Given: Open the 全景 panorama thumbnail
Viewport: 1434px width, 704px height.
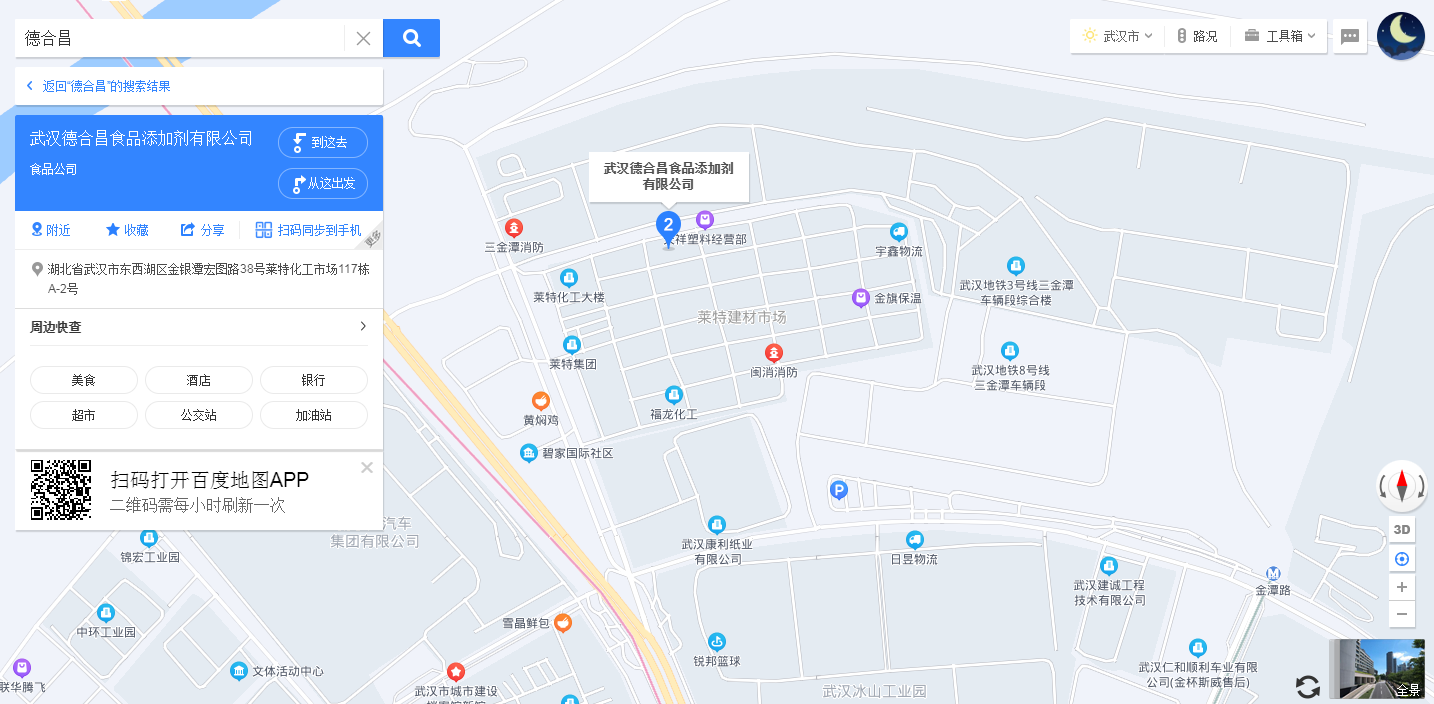Looking at the screenshot, I should coord(1377,668).
